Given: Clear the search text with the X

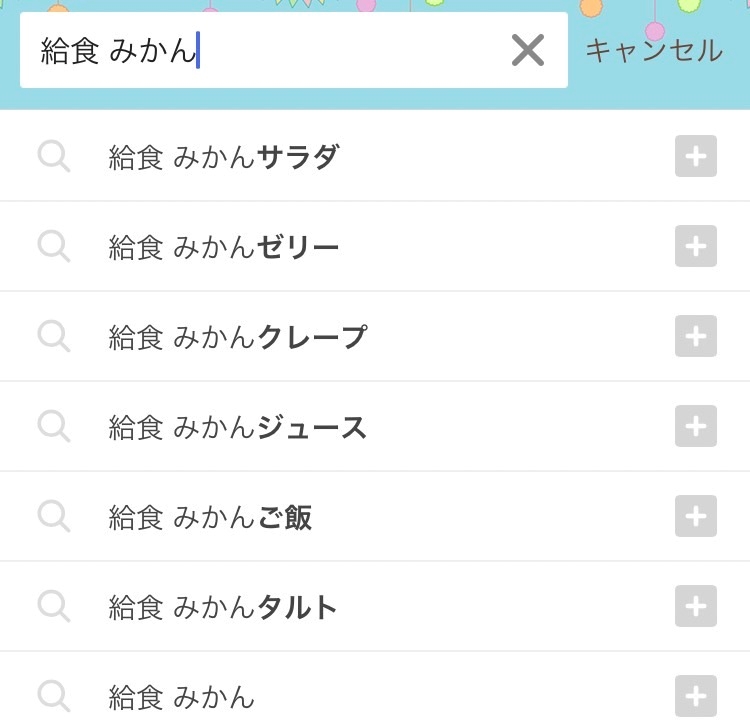Looking at the screenshot, I should (x=527, y=50).
